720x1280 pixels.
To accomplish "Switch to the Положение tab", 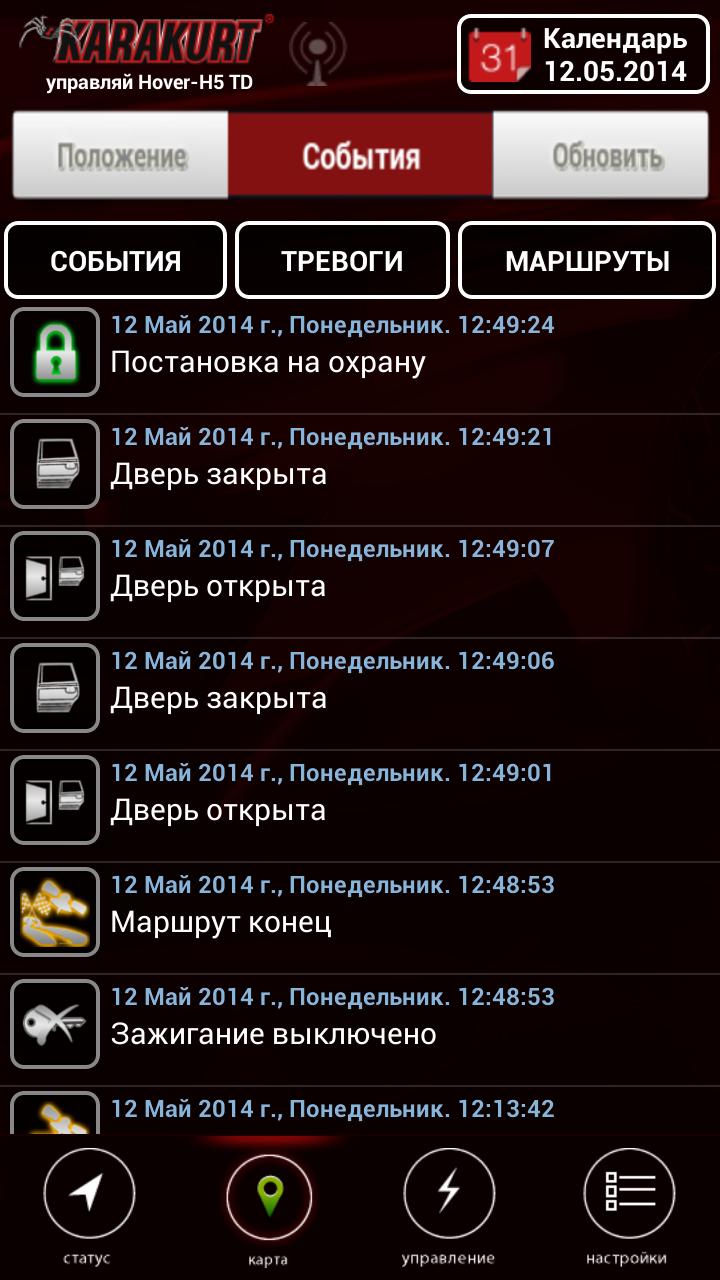I will (121, 156).
